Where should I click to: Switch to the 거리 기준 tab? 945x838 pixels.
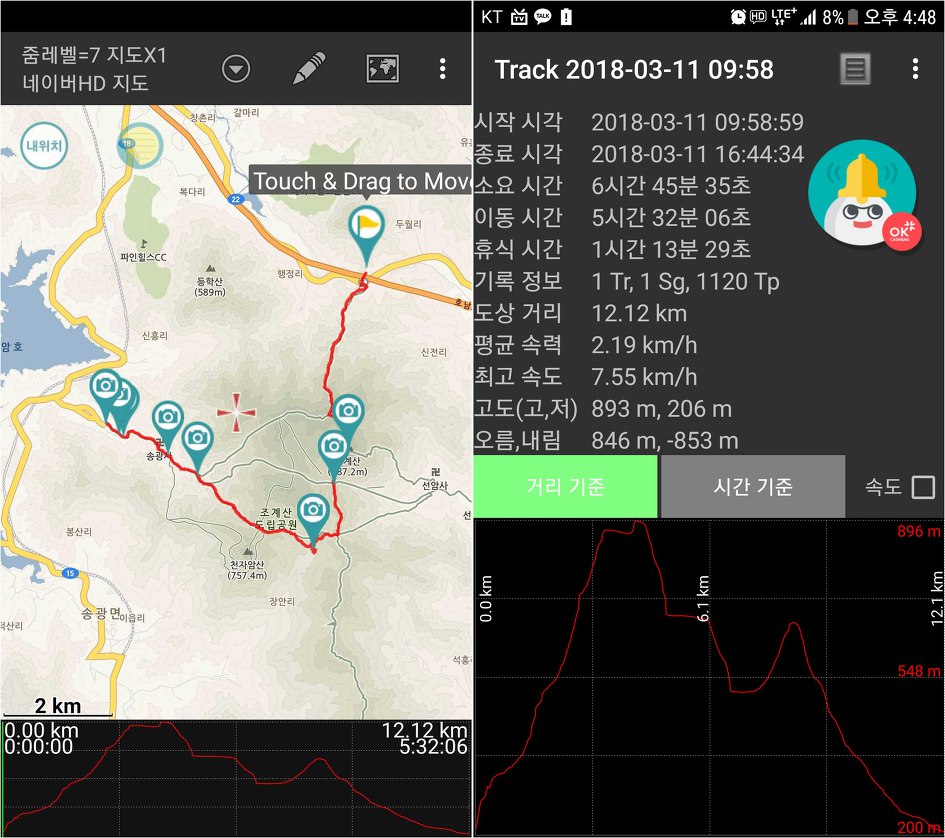(565, 486)
